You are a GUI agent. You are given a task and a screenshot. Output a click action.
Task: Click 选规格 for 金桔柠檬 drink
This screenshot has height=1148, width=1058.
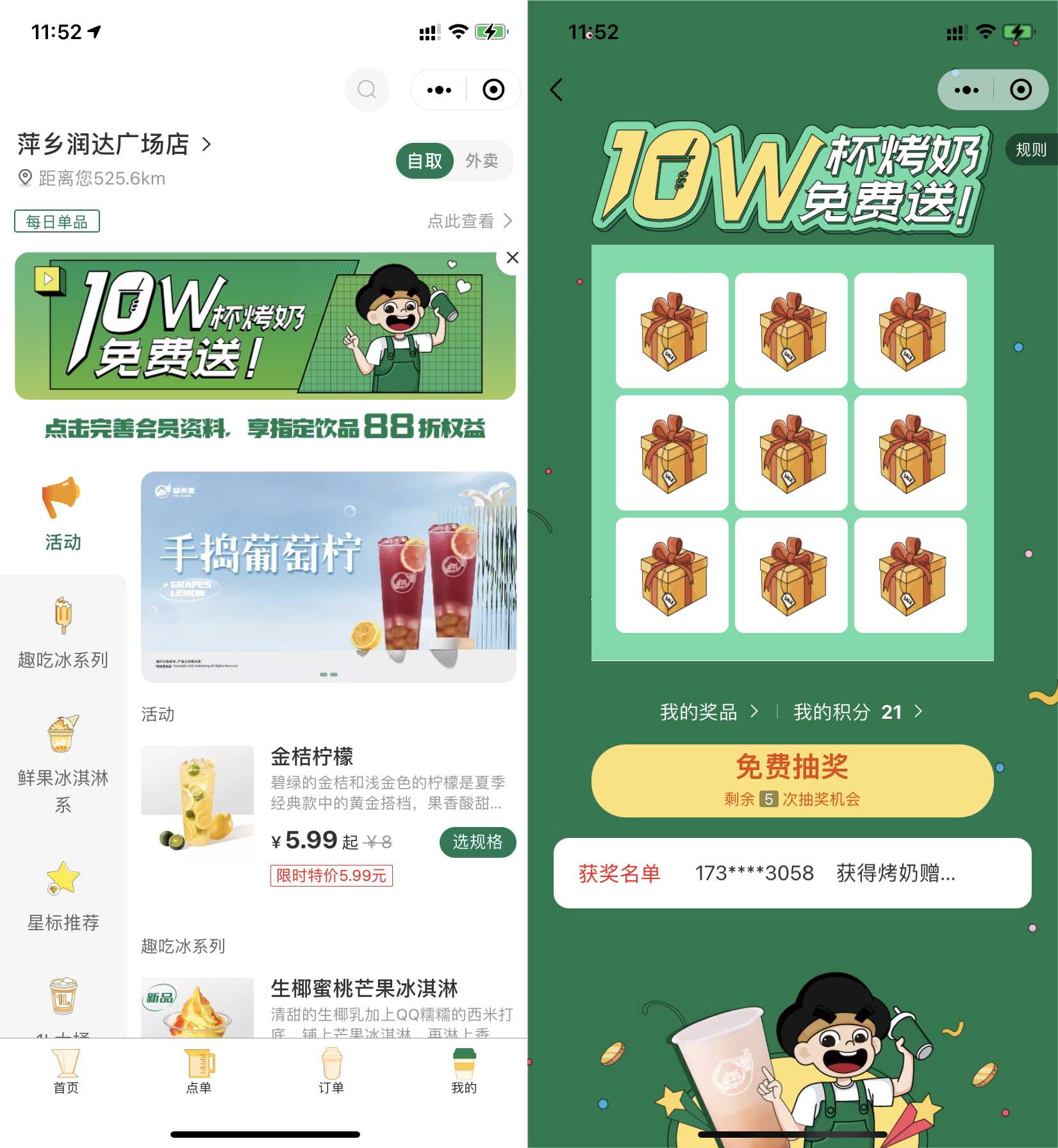pyautogui.click(x=478, y=844)
